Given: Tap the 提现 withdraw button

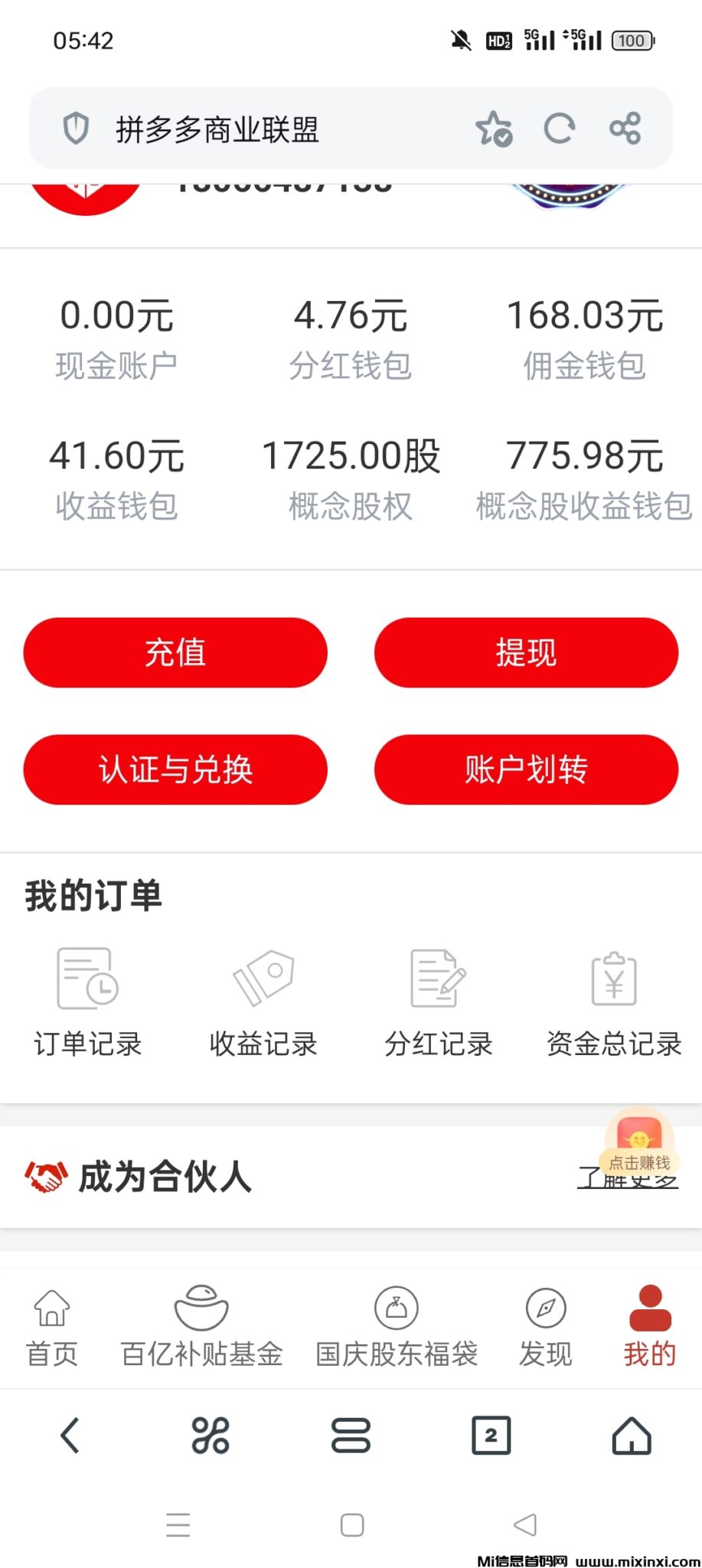Looking at the screenshot, I should tap(526, 652).
